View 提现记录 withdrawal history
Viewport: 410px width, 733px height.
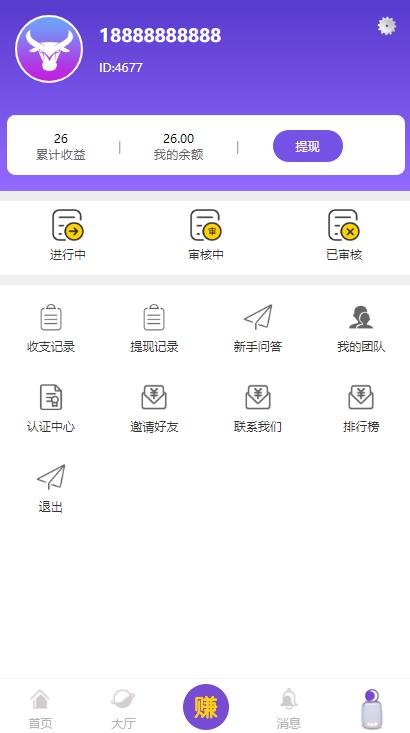(x=154, y=328)
